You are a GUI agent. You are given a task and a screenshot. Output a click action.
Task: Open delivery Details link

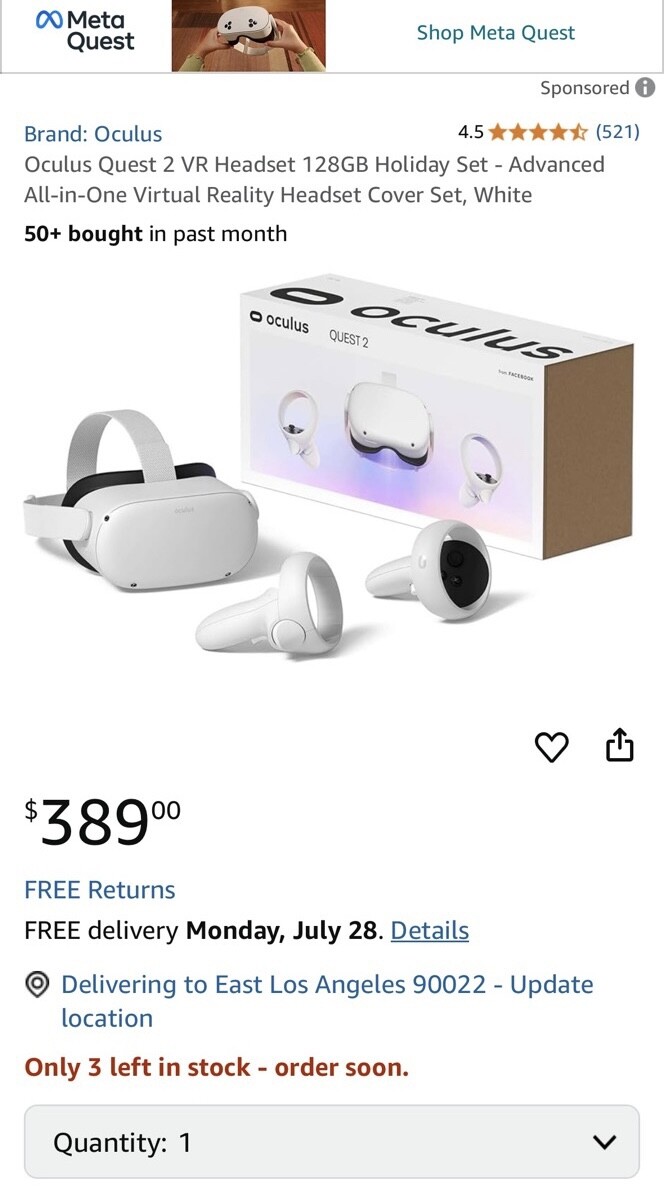(x=429, y=931)
